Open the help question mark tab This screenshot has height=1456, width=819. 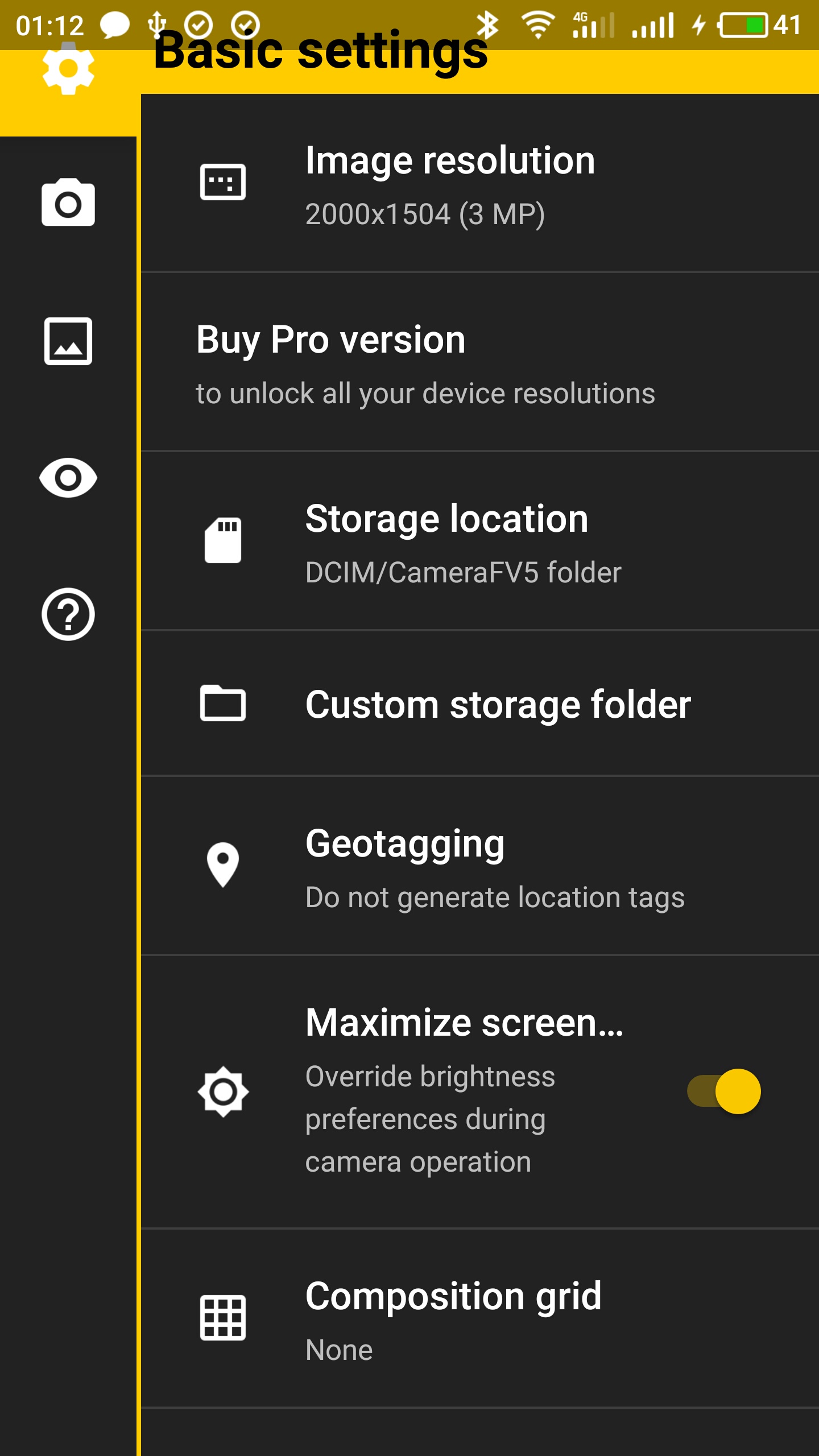click(68, 614)
